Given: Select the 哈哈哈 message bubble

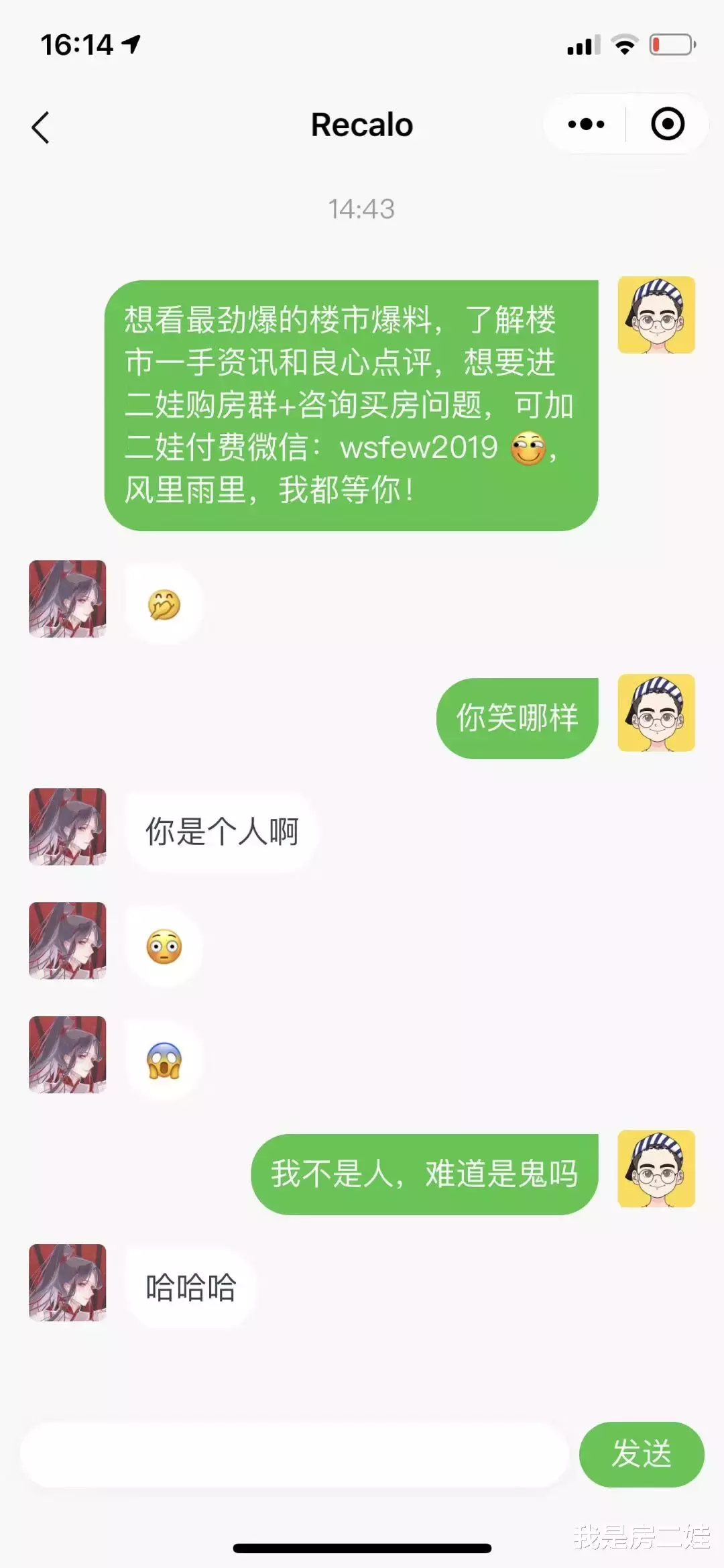Looking at the screenshot, I should point(190,1288).
